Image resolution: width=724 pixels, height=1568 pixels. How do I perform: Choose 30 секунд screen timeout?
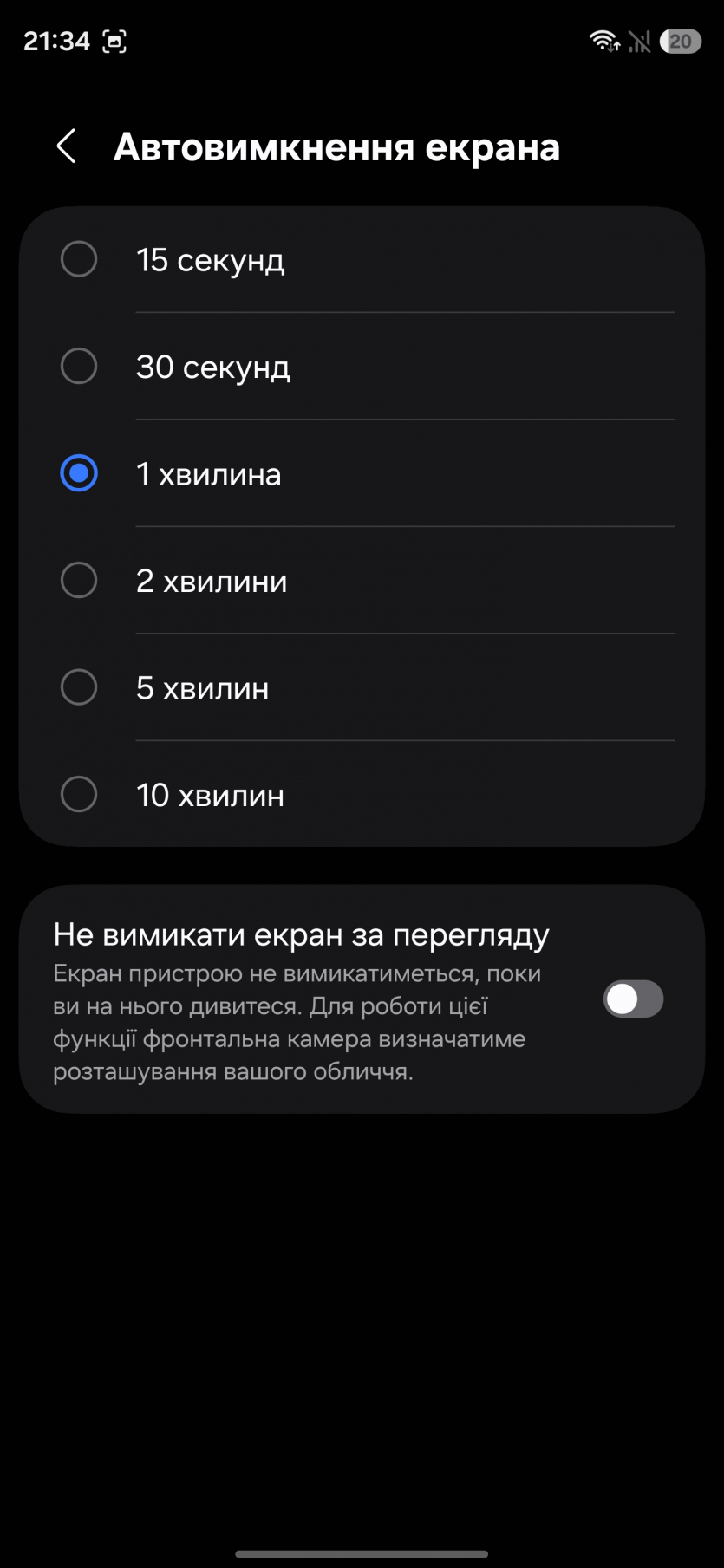(x=79, y=367)
